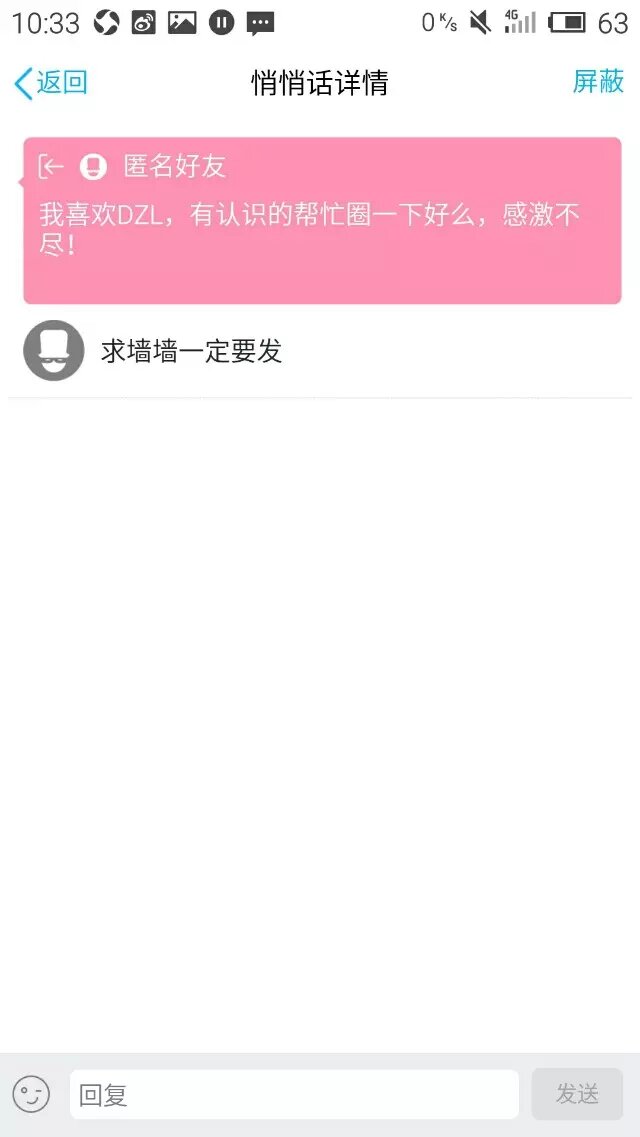The height and width of the screenshot is (1137, 640).
Task: Tap 屏蔽 to block this whisper
Action: (x=598, y=82)
